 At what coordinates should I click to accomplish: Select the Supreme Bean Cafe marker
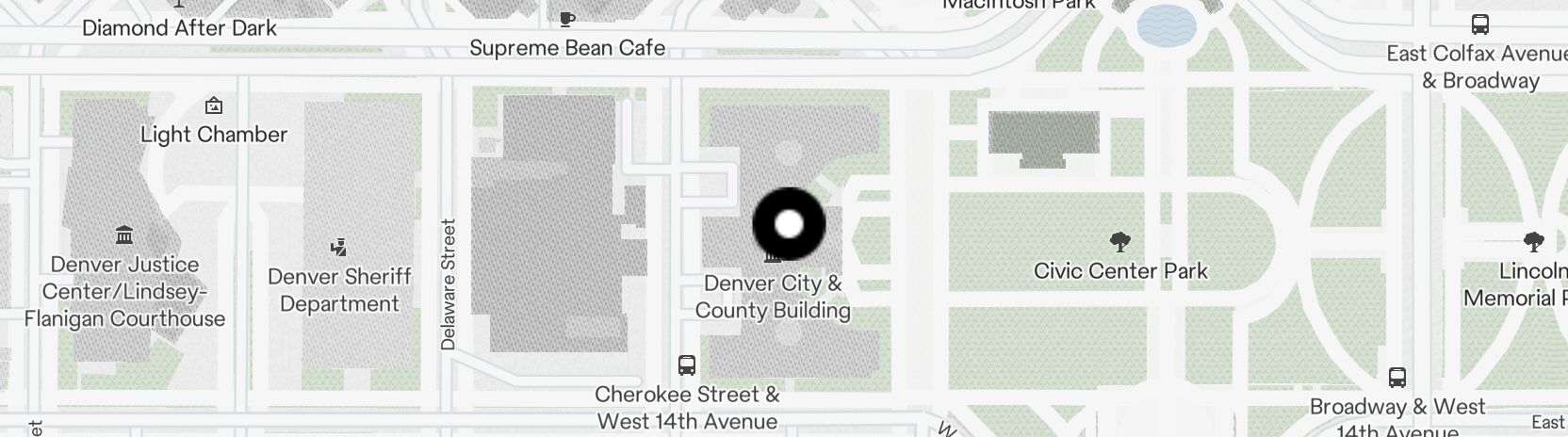[x=566, y=19]
